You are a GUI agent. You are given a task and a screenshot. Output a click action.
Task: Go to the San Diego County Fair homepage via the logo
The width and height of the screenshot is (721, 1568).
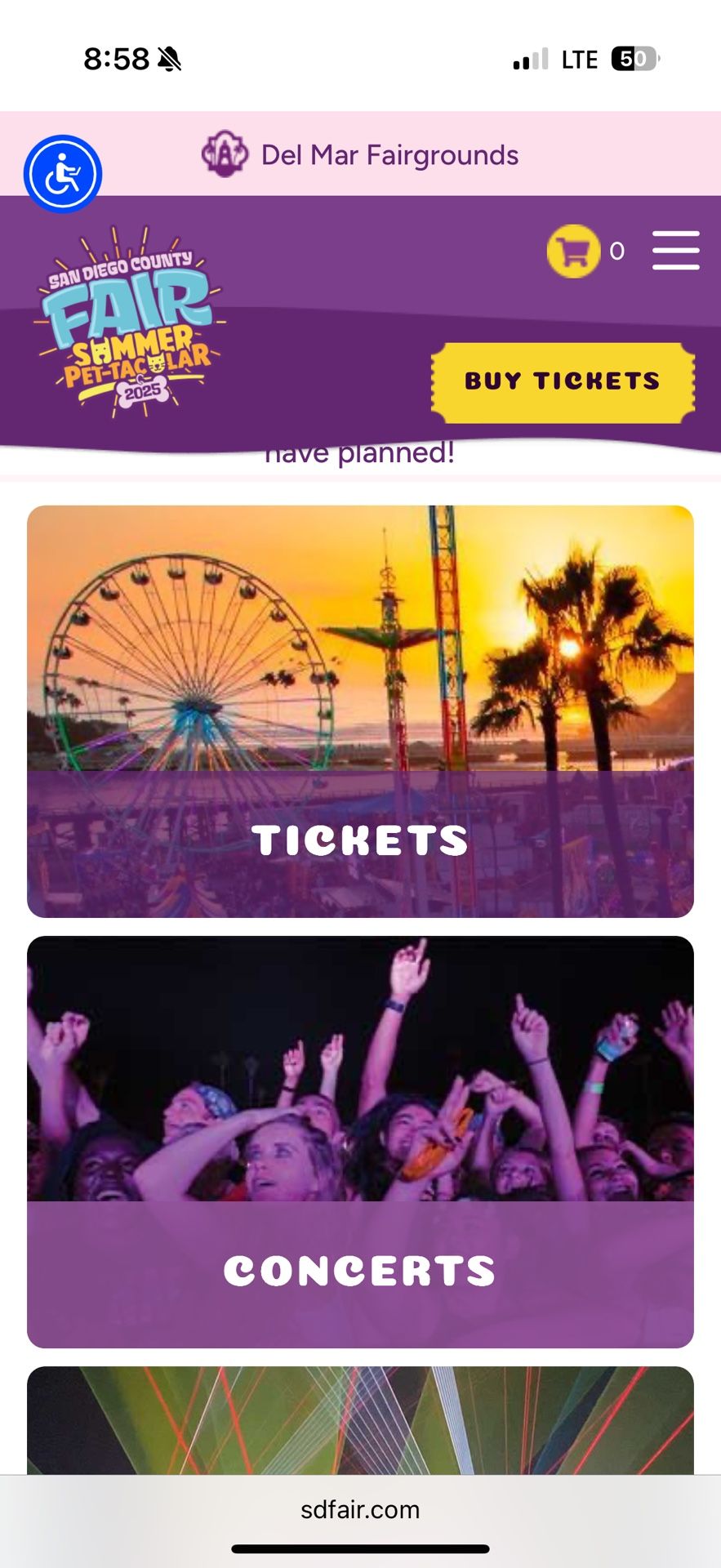(x=131, y=323)
